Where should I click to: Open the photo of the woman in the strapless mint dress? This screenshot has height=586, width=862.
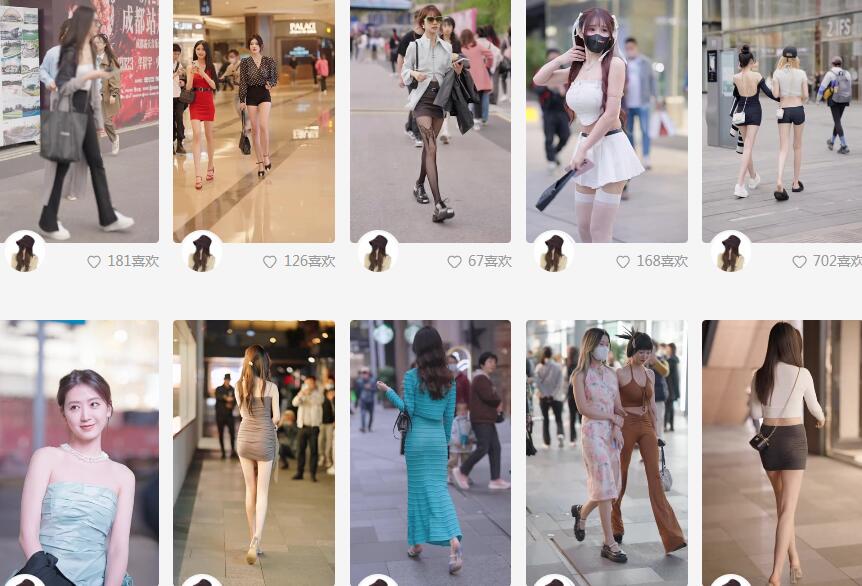[x=79, y=450]
